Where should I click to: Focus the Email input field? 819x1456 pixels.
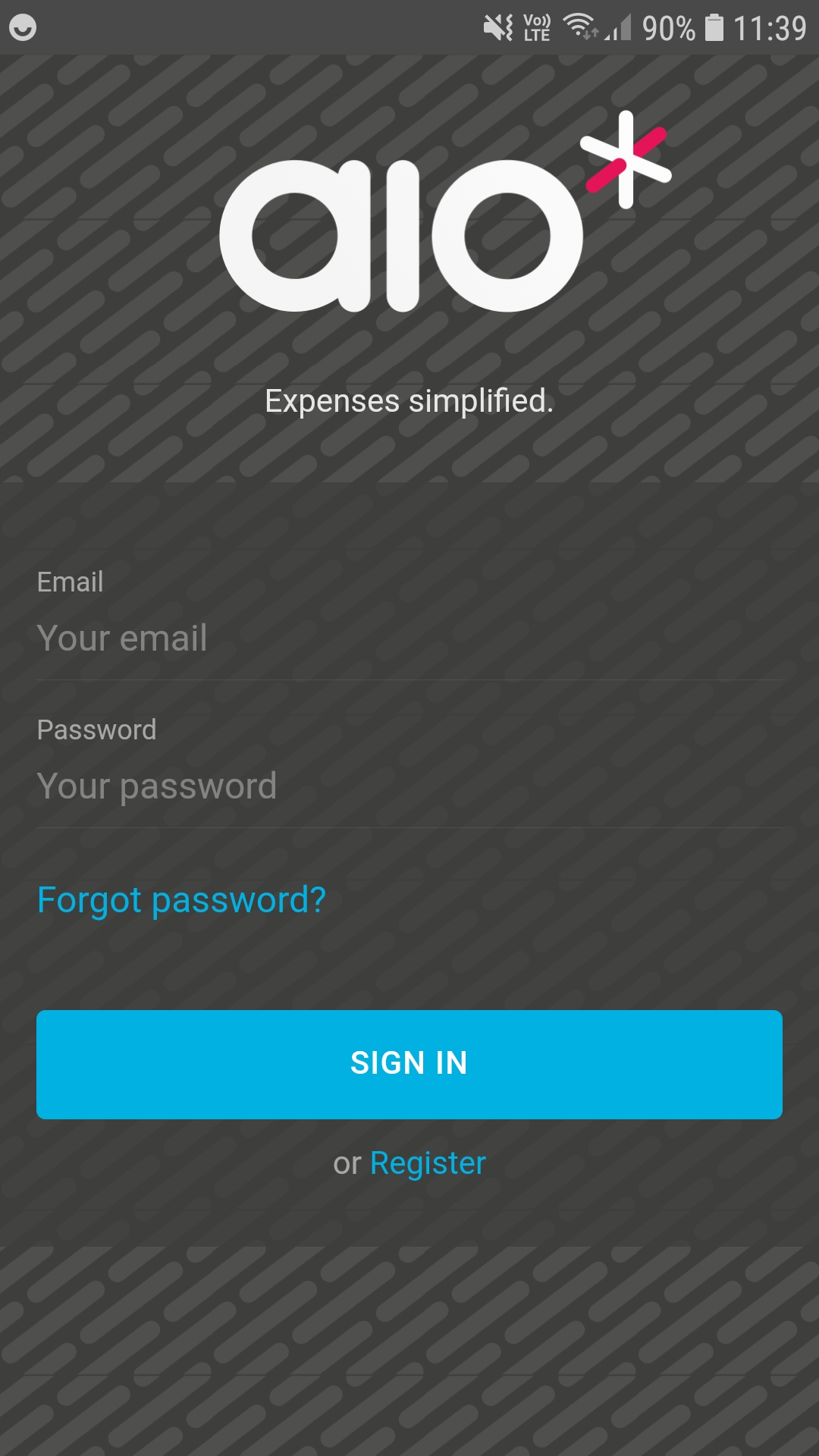(409, 638)
